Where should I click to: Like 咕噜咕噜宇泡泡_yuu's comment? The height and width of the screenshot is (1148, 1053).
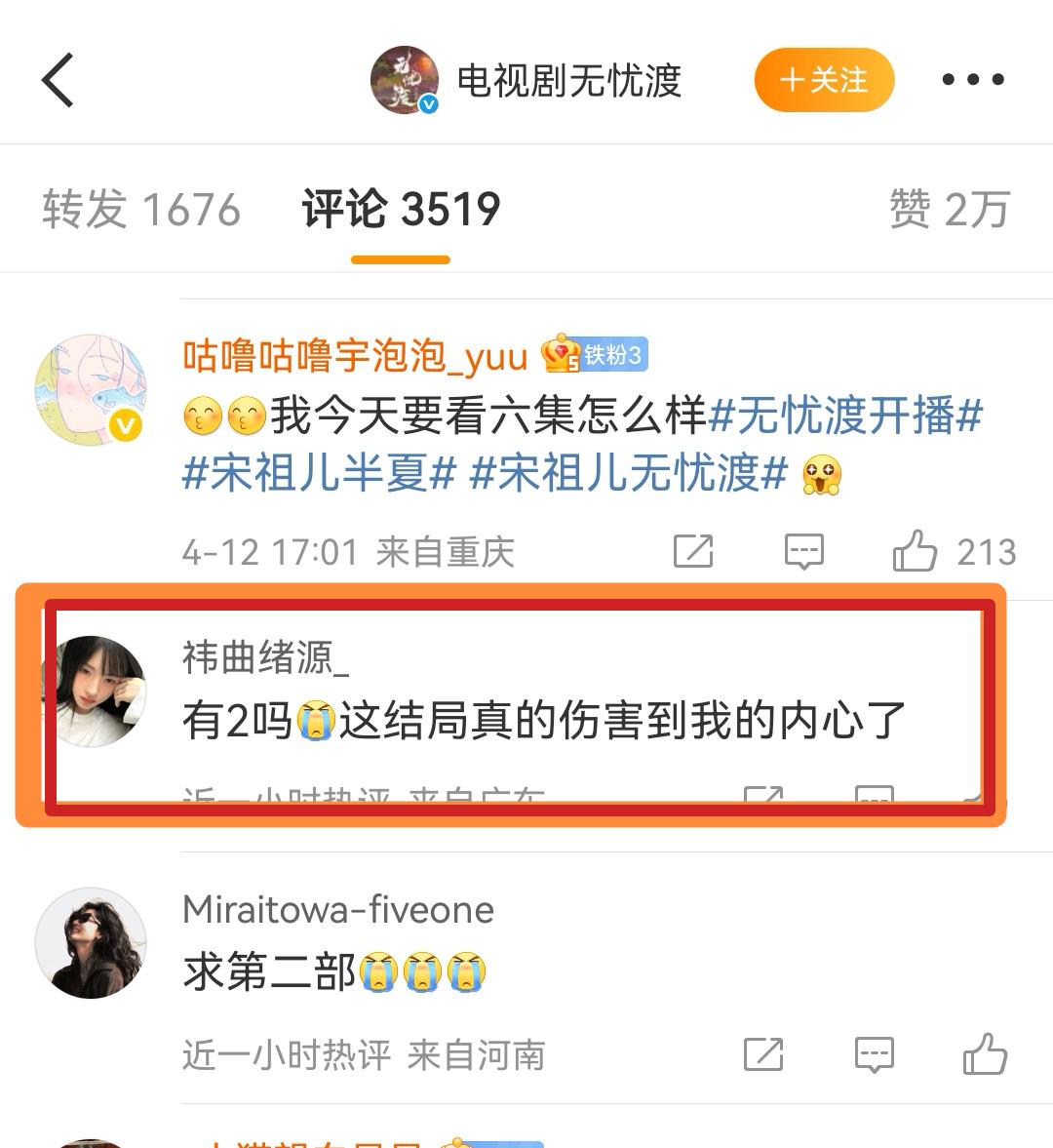(915, 552)
